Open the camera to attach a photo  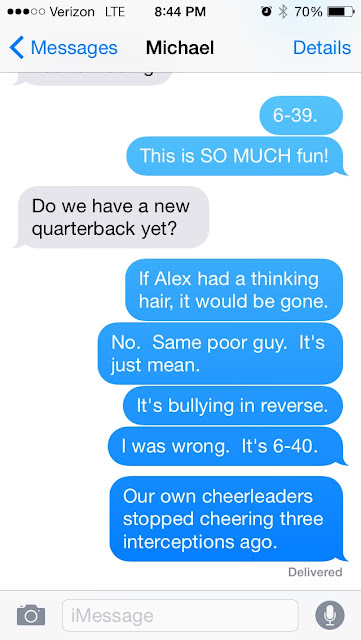(x=31, y=615)
